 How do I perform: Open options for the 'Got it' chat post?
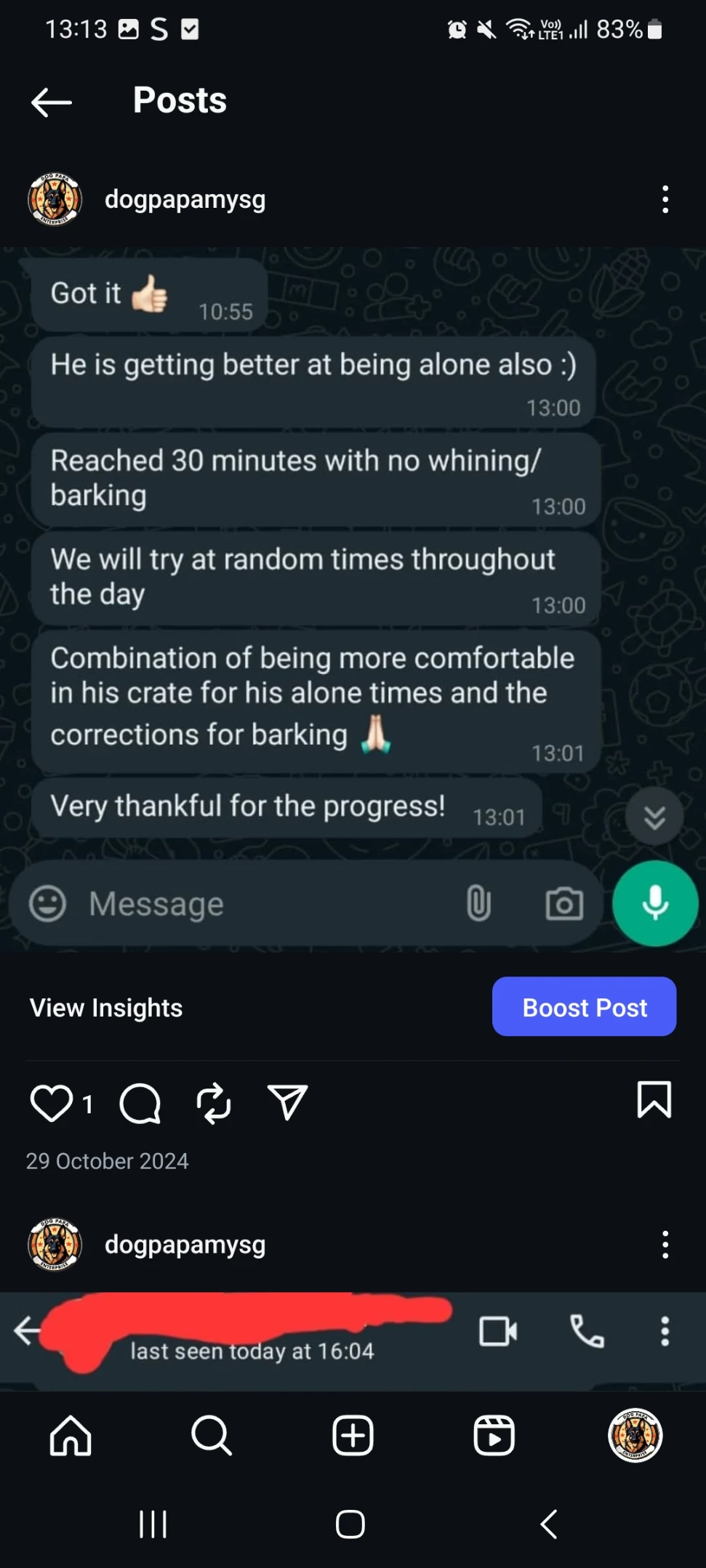coord(665,199)
